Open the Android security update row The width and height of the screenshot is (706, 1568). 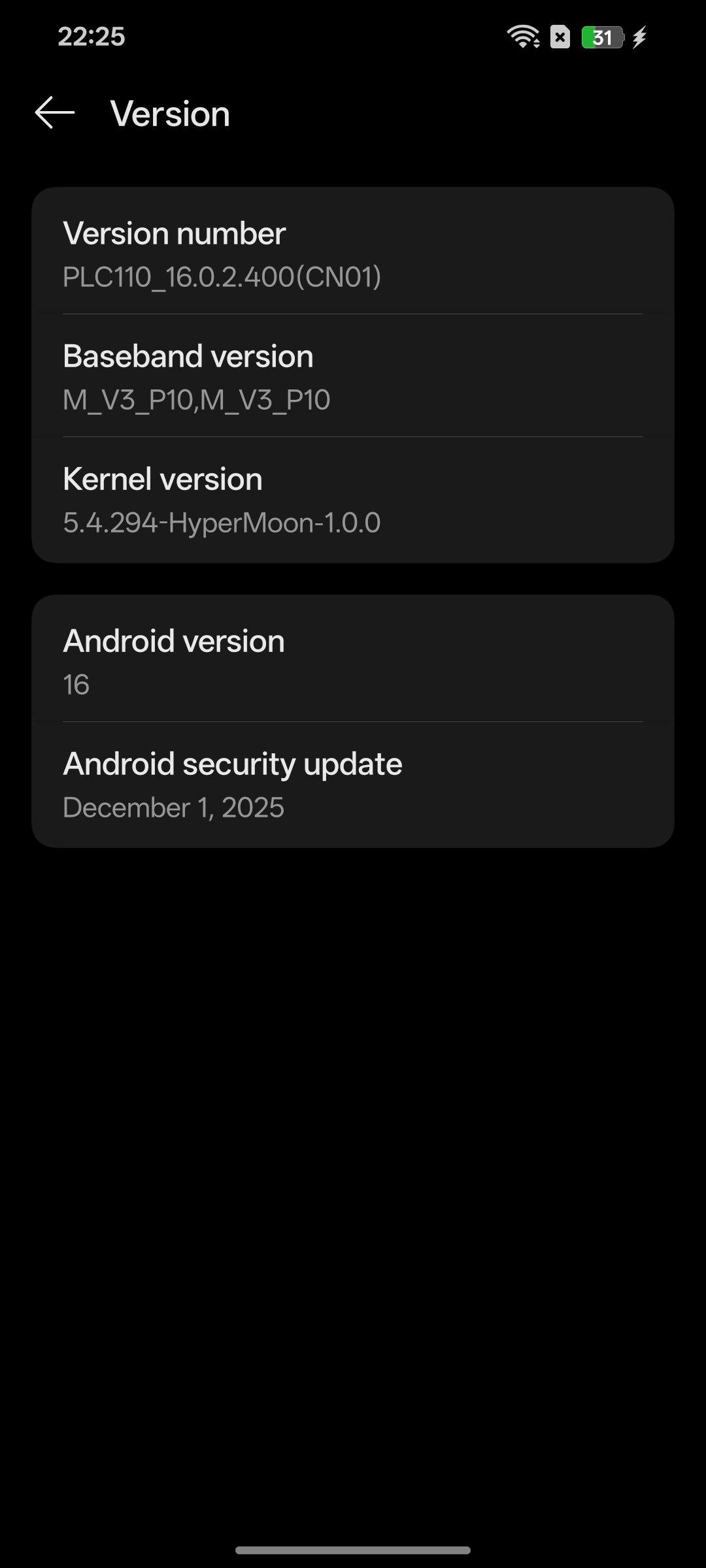353,784
